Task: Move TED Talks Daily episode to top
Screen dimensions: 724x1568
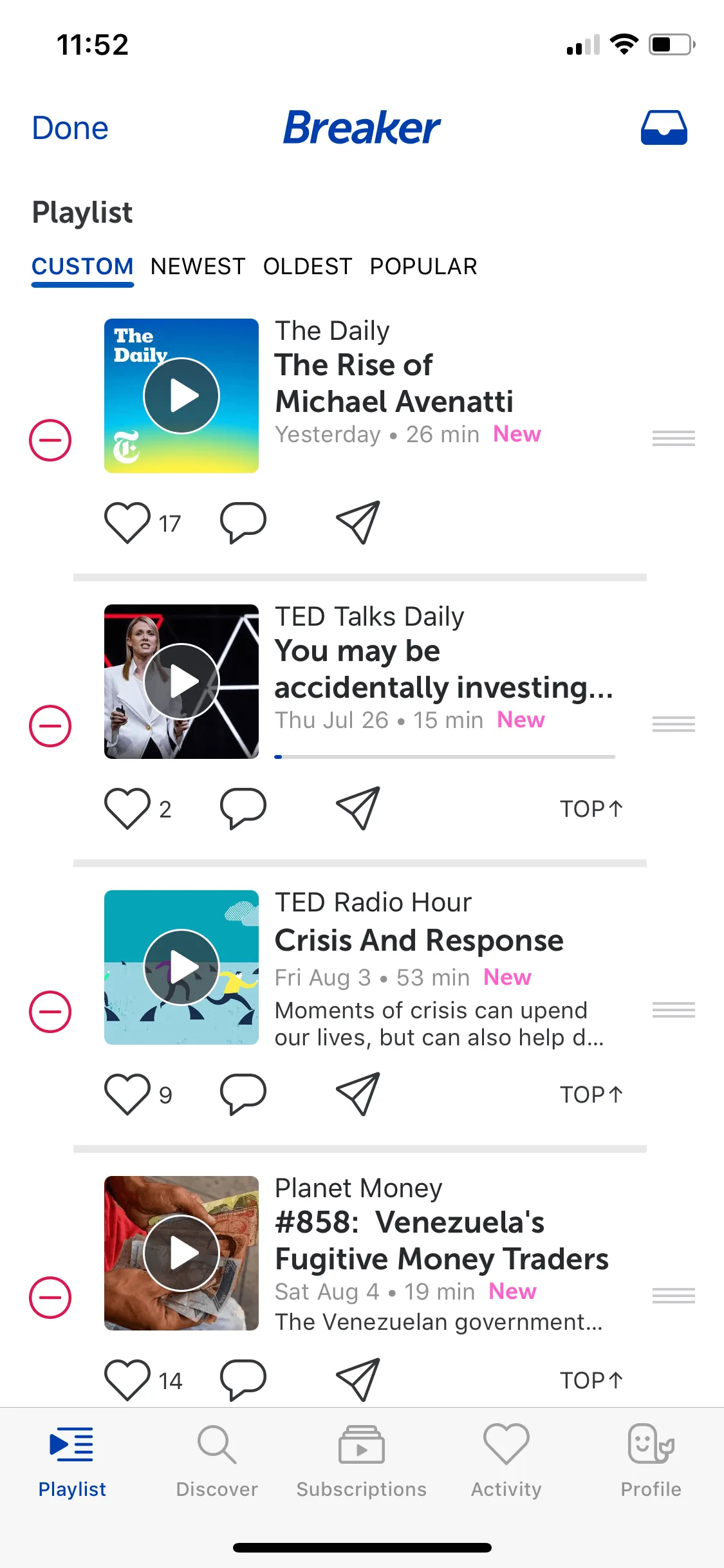Action: click(591, 809)
